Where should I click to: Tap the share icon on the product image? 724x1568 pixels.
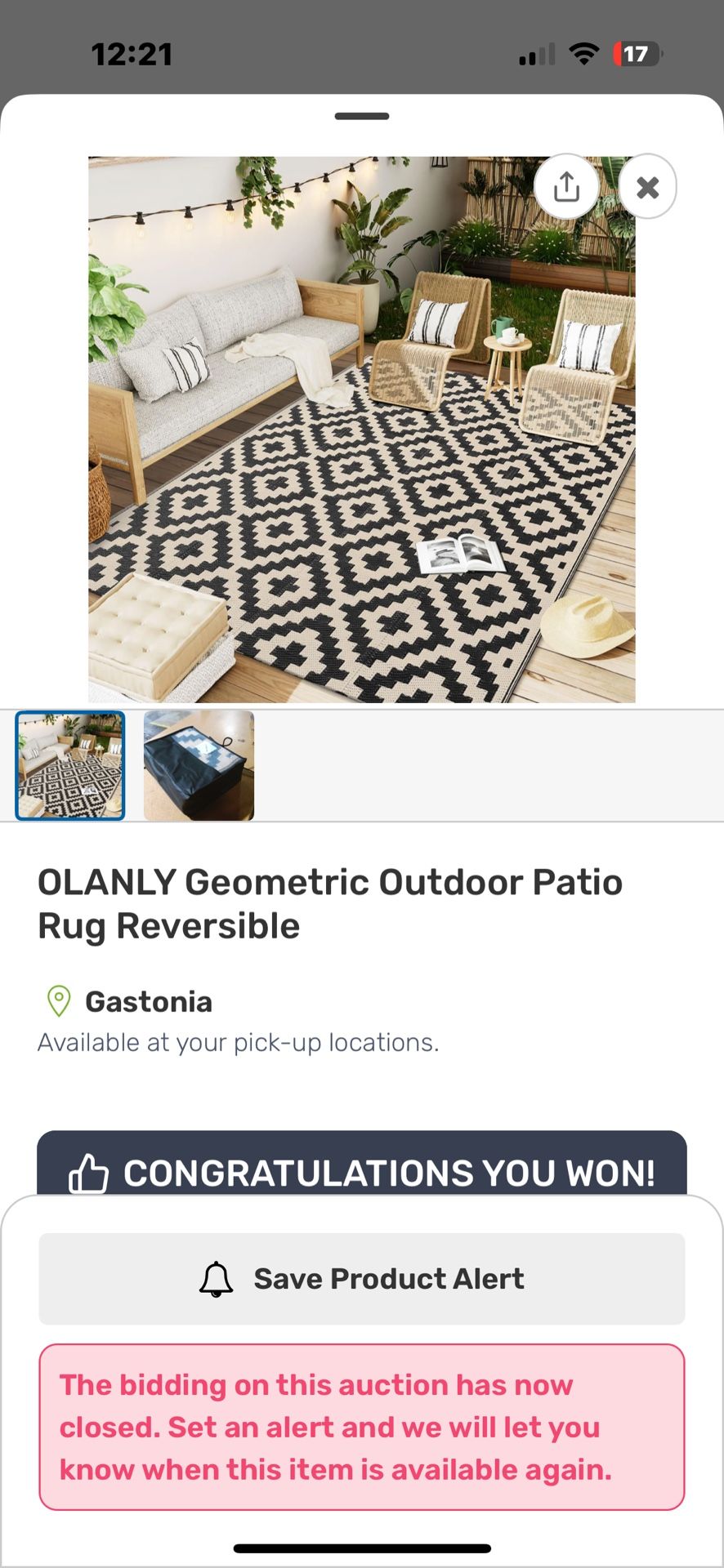click(565, 186)
